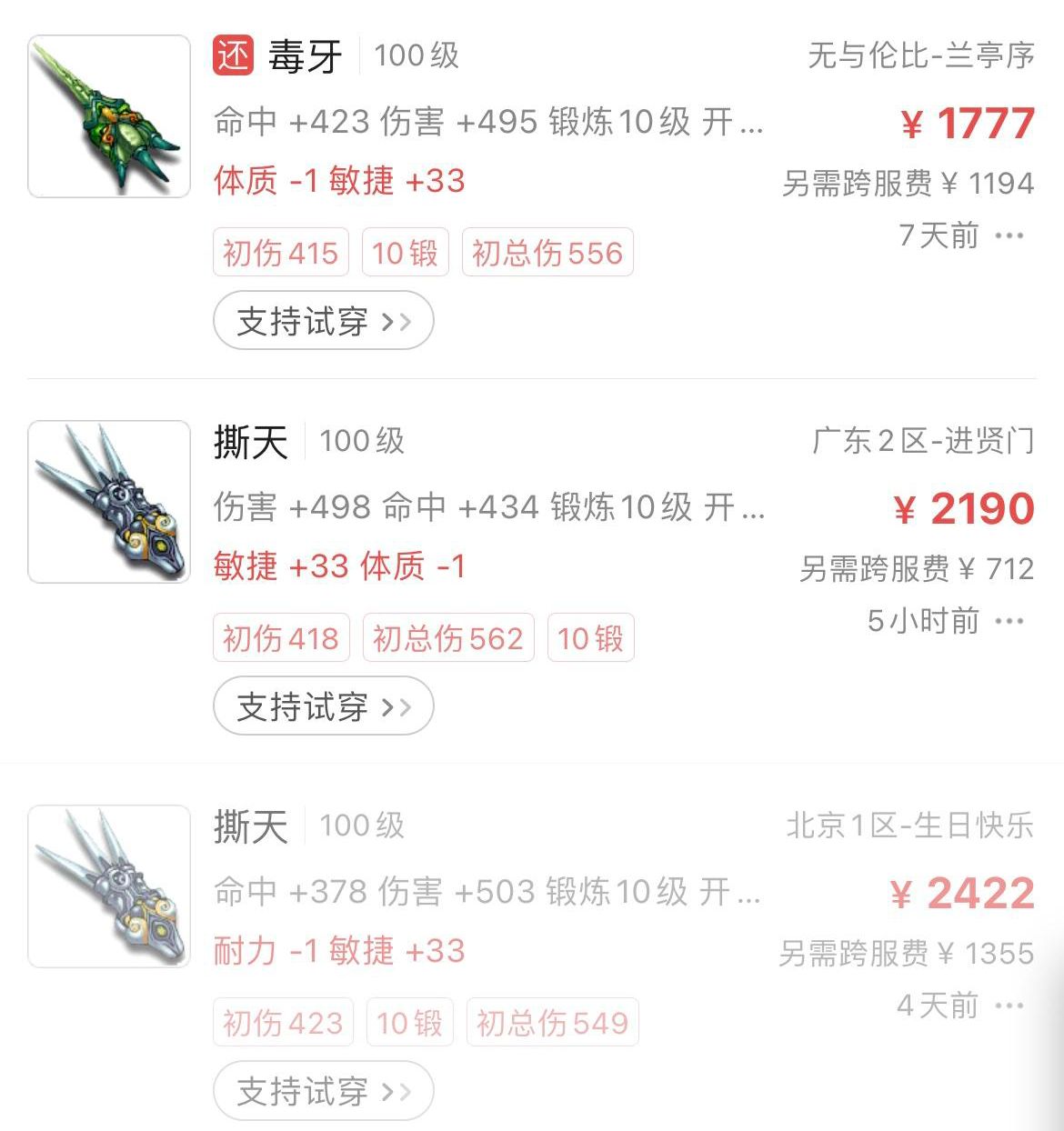Open the chevron on the bottom 支持试穿 button
Viewport: 1064px width, 1131px height.
pyautogui.click(x=397, y=1091)
